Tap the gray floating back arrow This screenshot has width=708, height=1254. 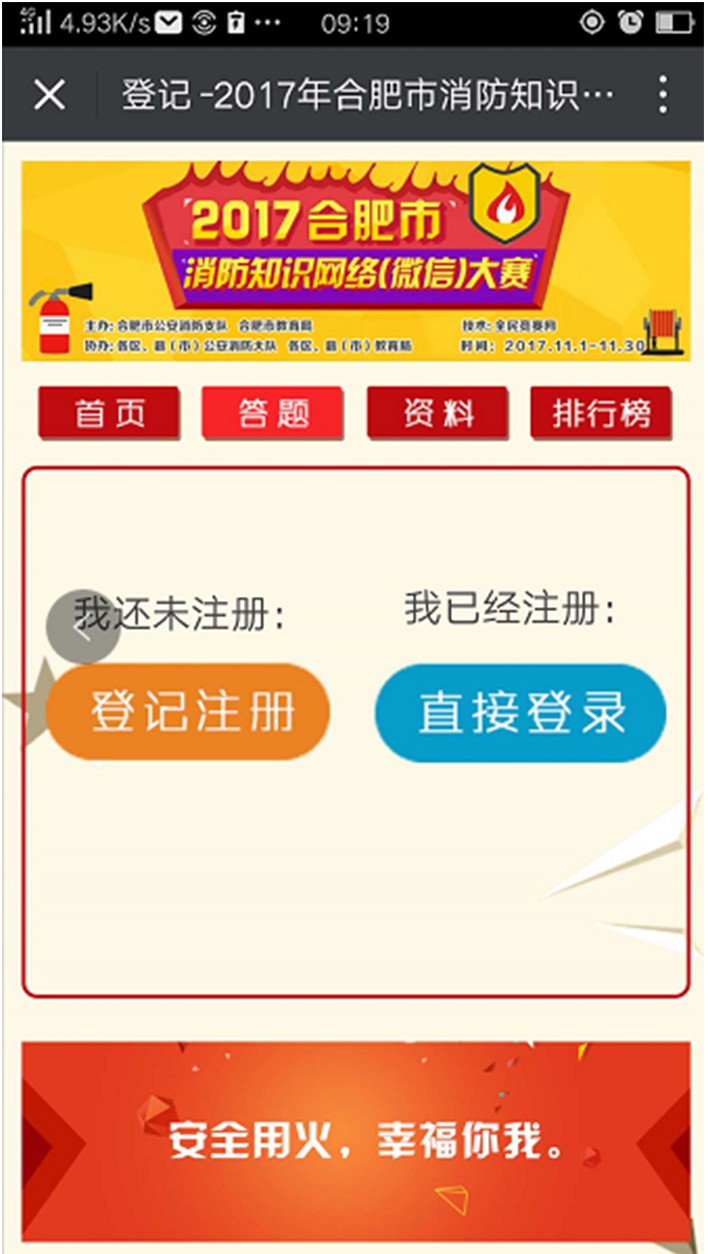(x=82, y=627)
